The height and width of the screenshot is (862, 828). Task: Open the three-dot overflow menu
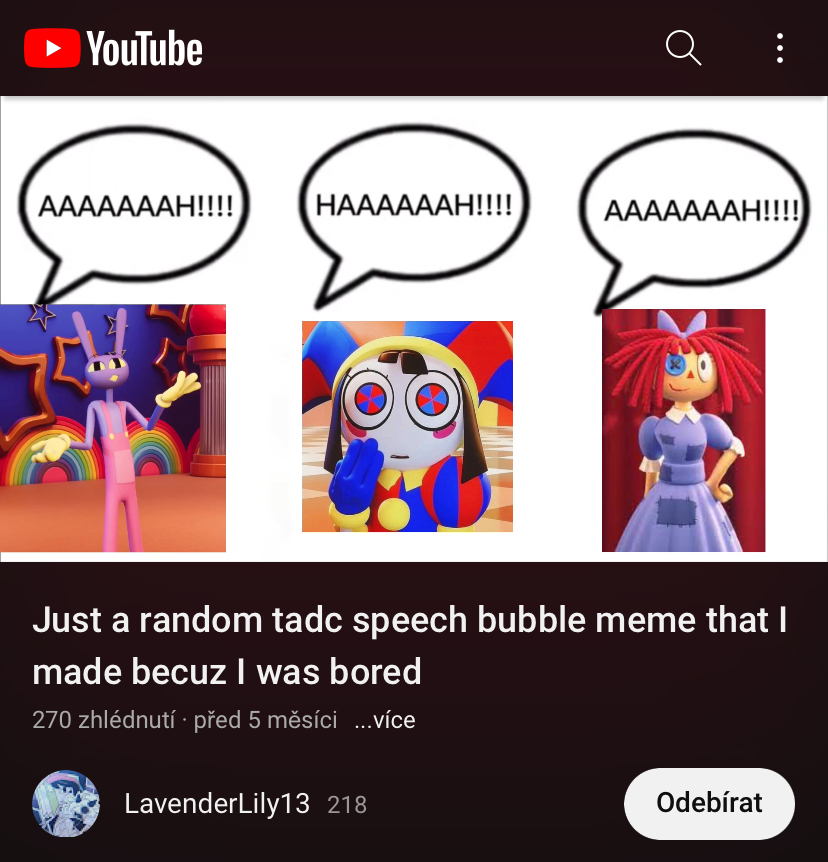coord(779,47)
